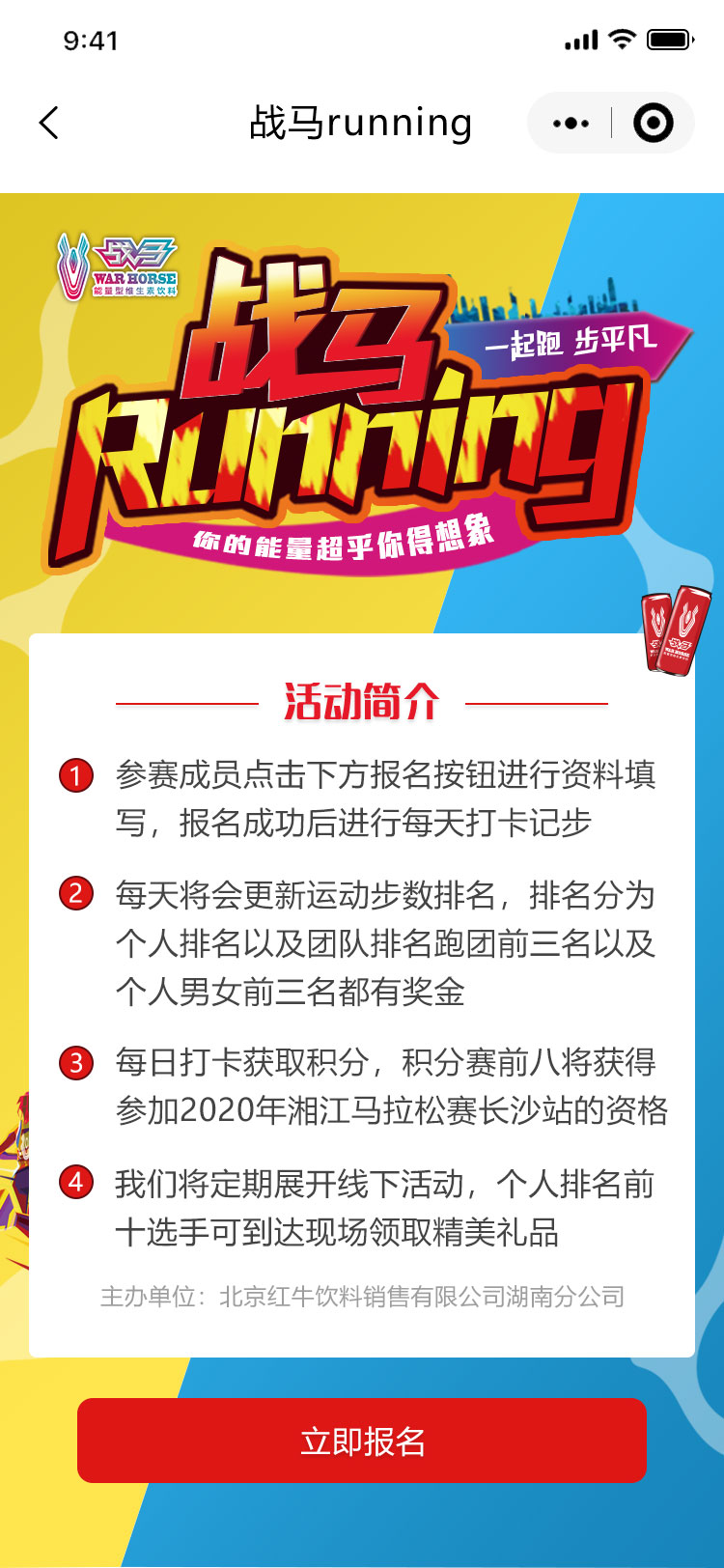
Task: Go back using the top-left arrow
Action: pyautogui.click(x=49, y=123)
